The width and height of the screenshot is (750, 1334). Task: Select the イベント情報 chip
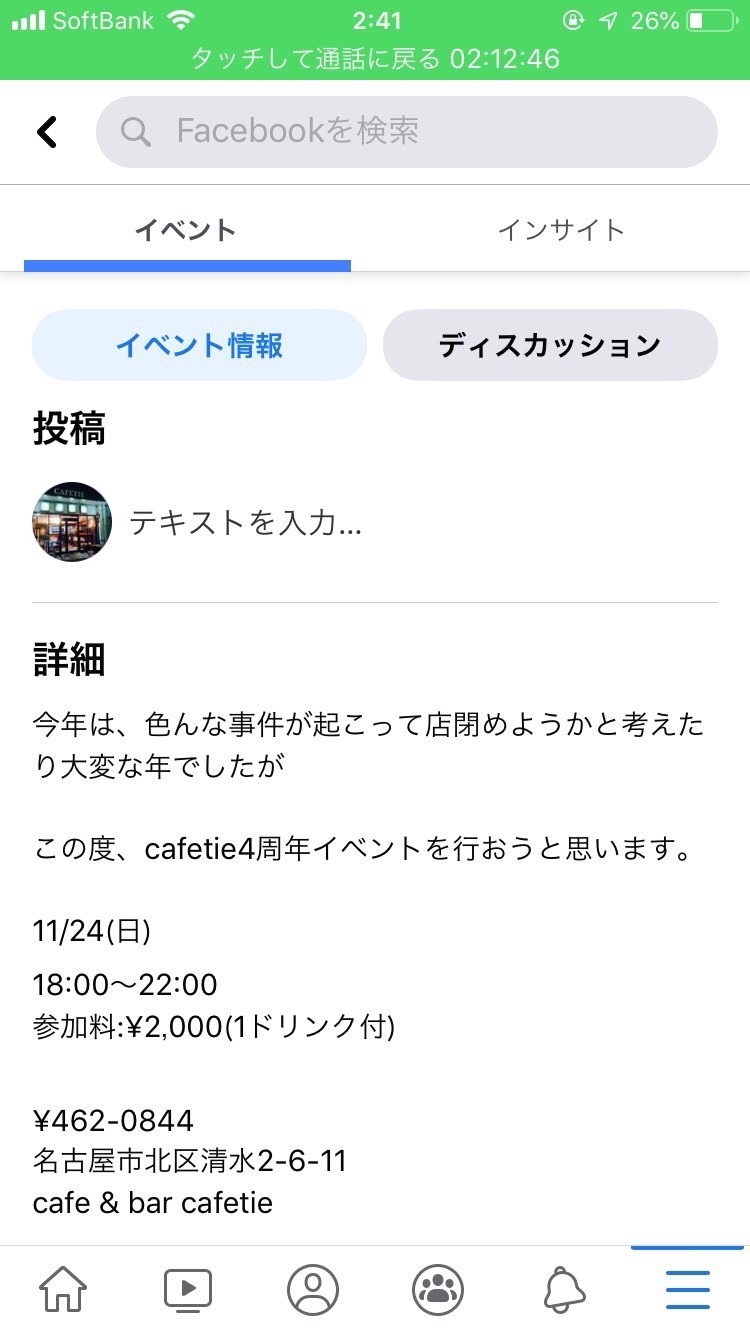[200, 345]
